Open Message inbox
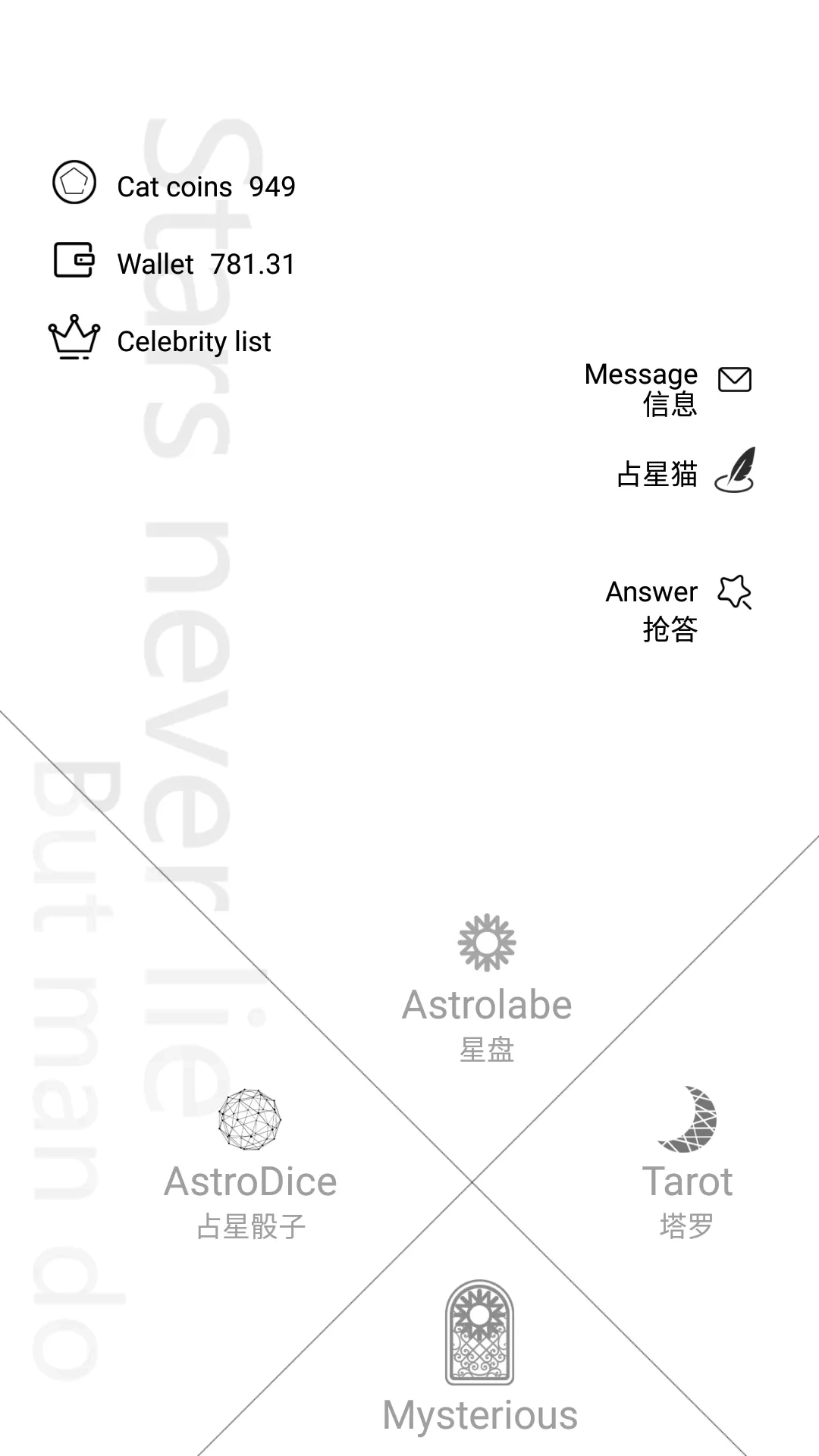 pyautogui.click(x=667, y=387)
